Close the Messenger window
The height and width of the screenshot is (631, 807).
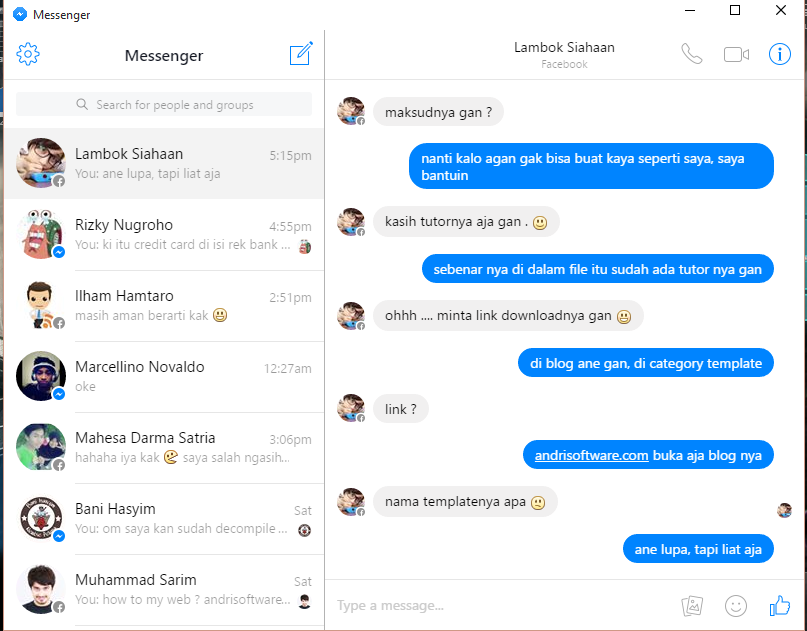pos(780,11)
